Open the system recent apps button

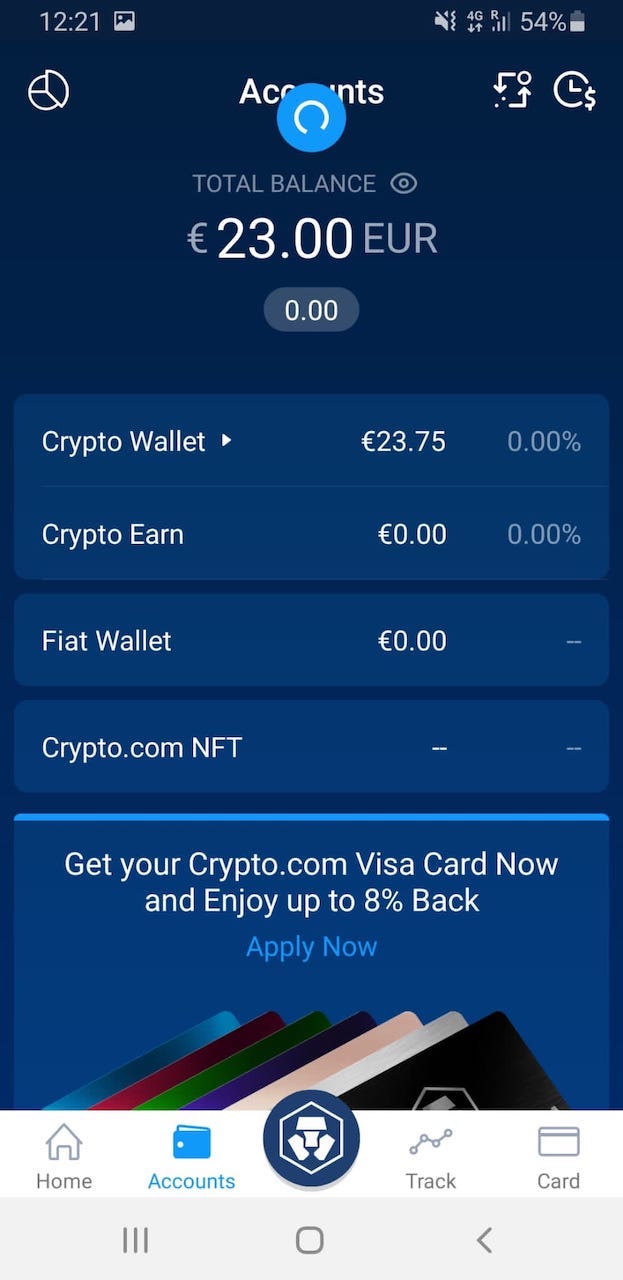click(x=135, y=1240)
